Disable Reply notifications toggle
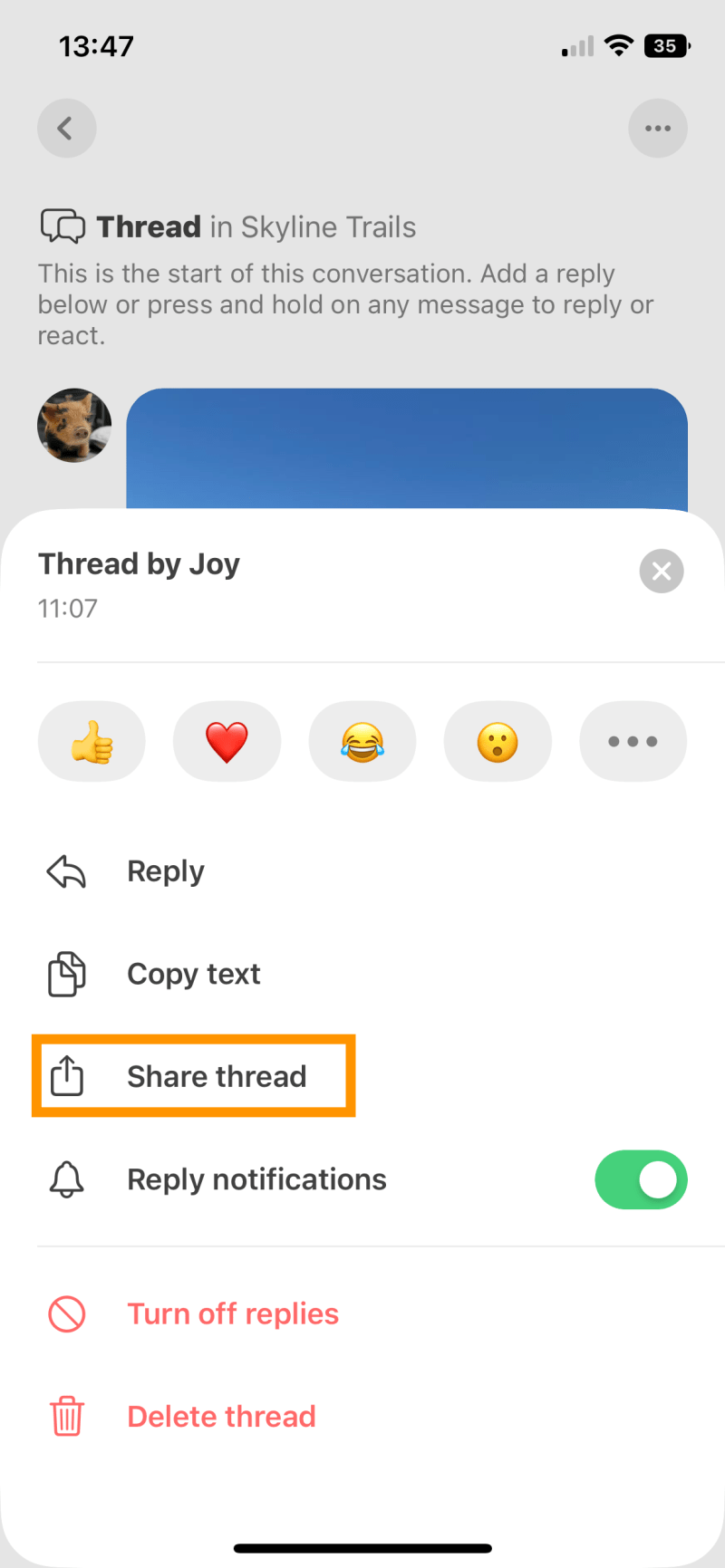Screen dimensions: 725x1568 641,1178
